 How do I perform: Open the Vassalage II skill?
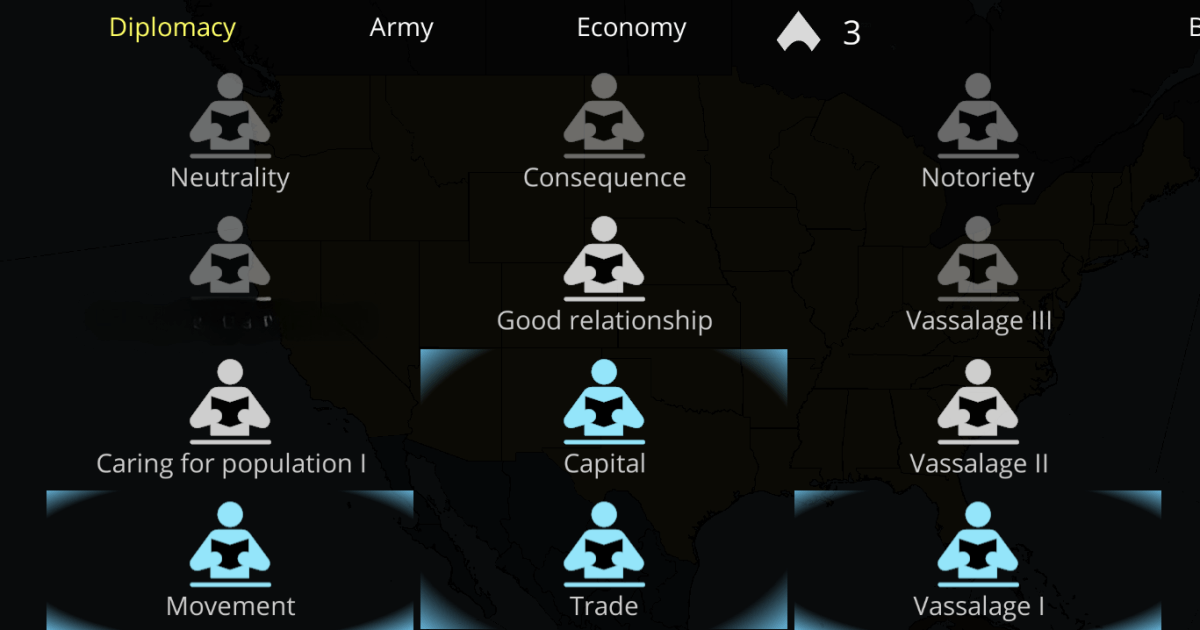tap(978, 416)
